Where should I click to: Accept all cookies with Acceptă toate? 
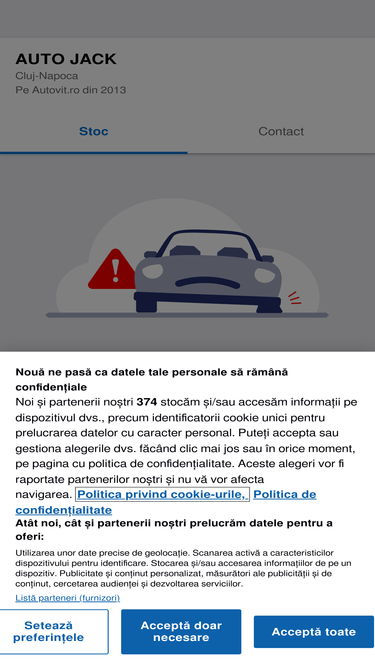tap(314, 632)
